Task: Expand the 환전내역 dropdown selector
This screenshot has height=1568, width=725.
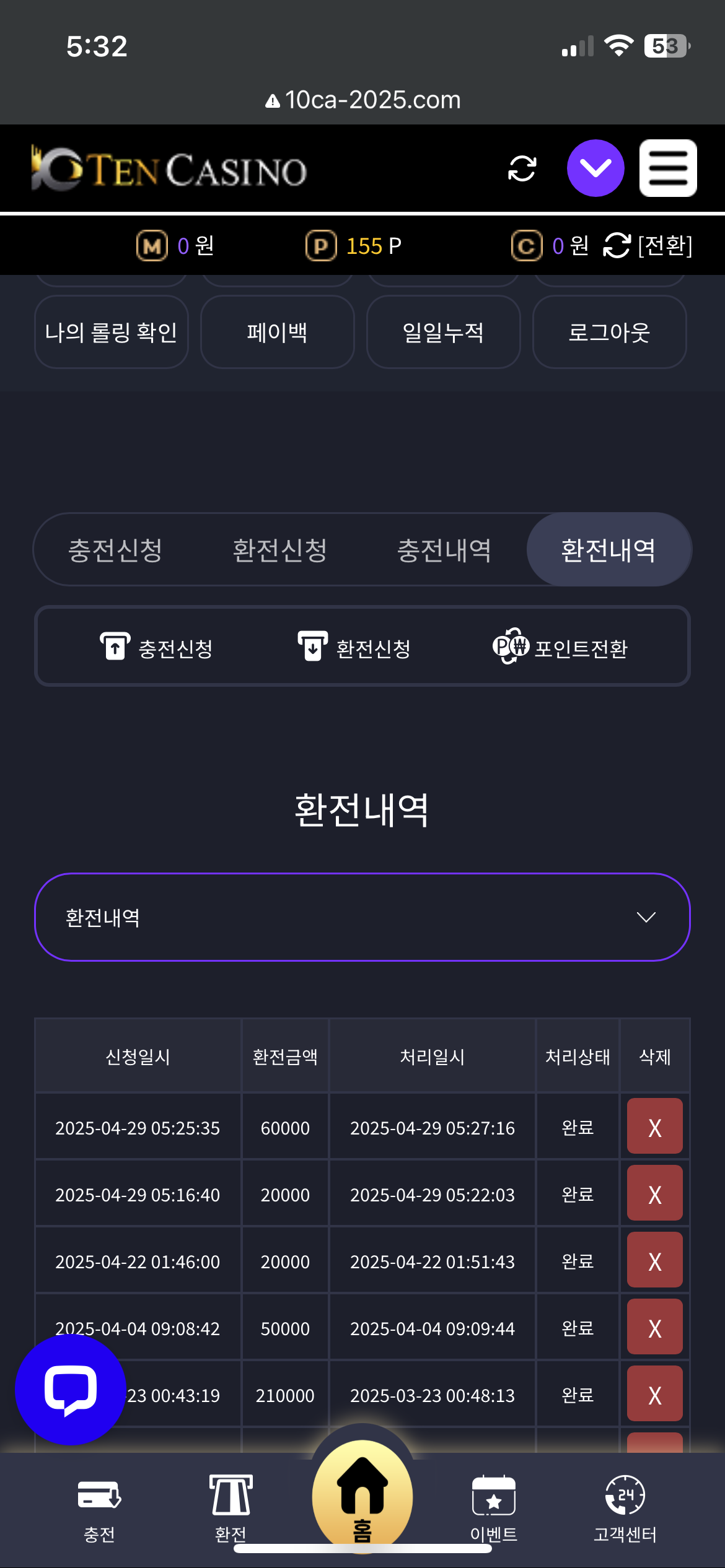Action: pos(362,917)
